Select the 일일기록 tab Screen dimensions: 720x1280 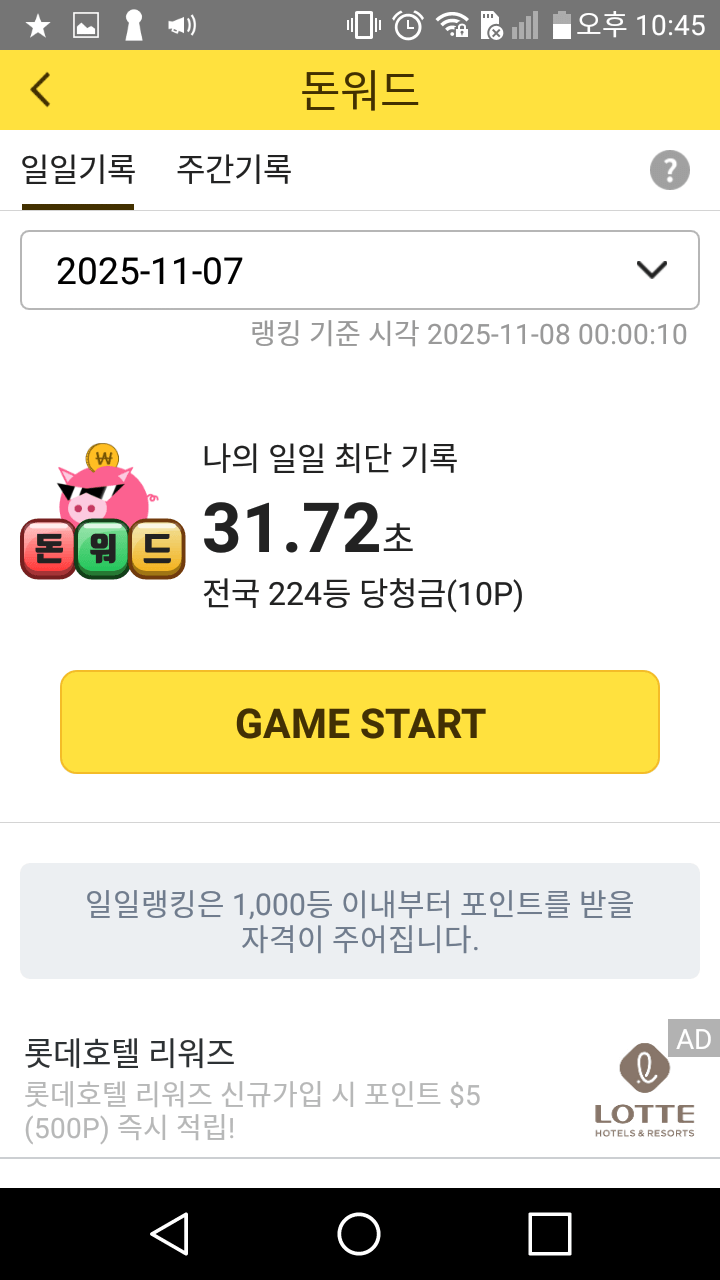tap(78, 169)
